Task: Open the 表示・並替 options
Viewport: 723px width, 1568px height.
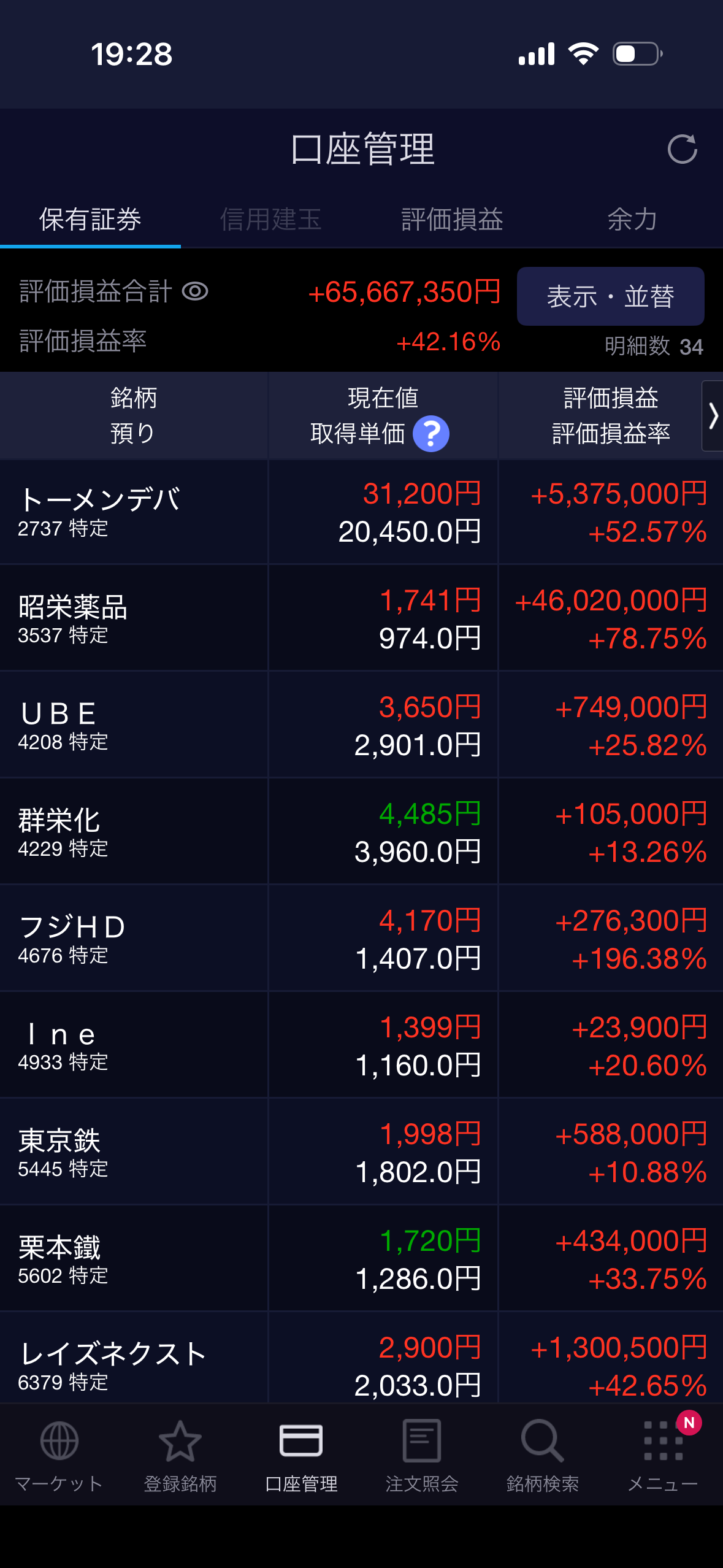Action: [x=610, y=296]
